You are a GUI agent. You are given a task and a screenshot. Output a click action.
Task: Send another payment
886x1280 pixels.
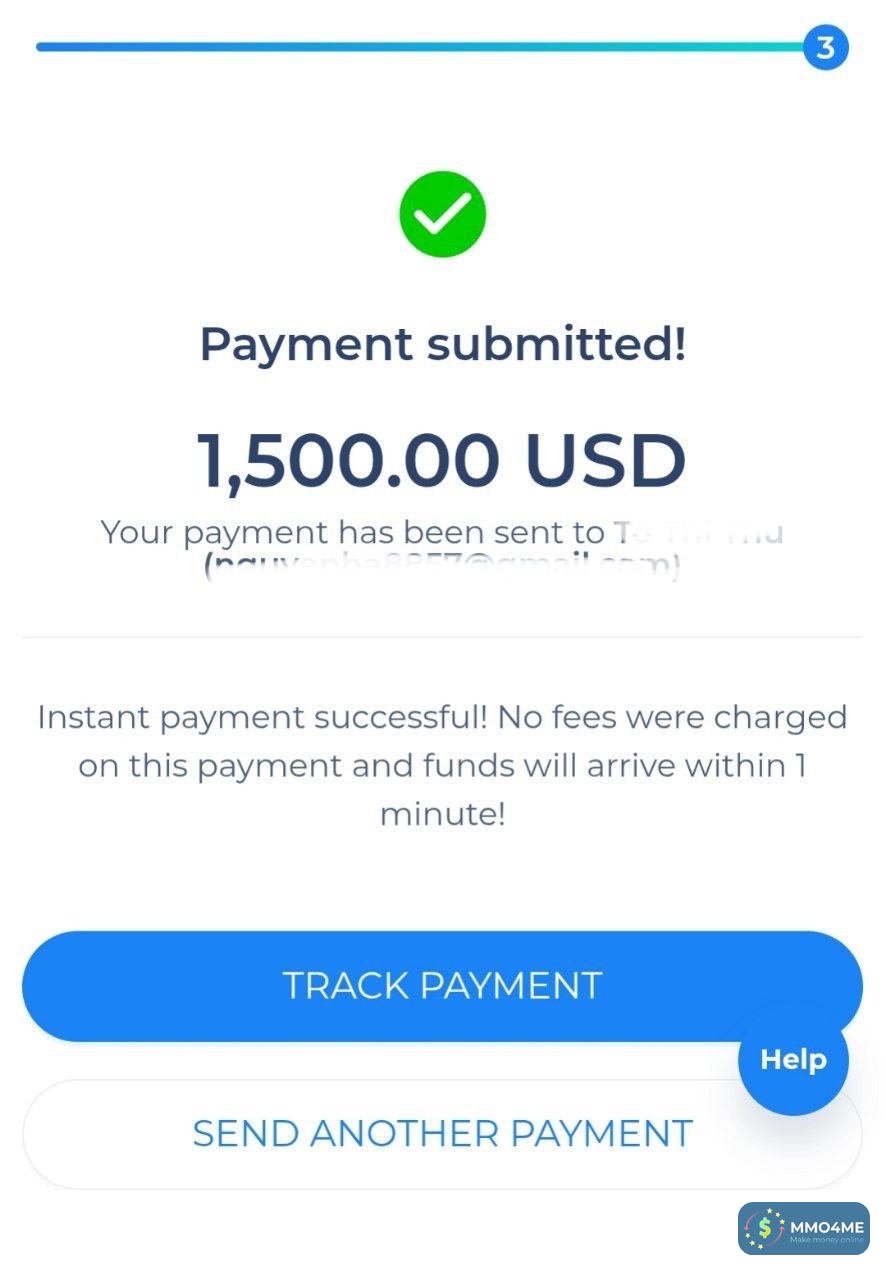pyautogui.click(x=441, y=1134)
